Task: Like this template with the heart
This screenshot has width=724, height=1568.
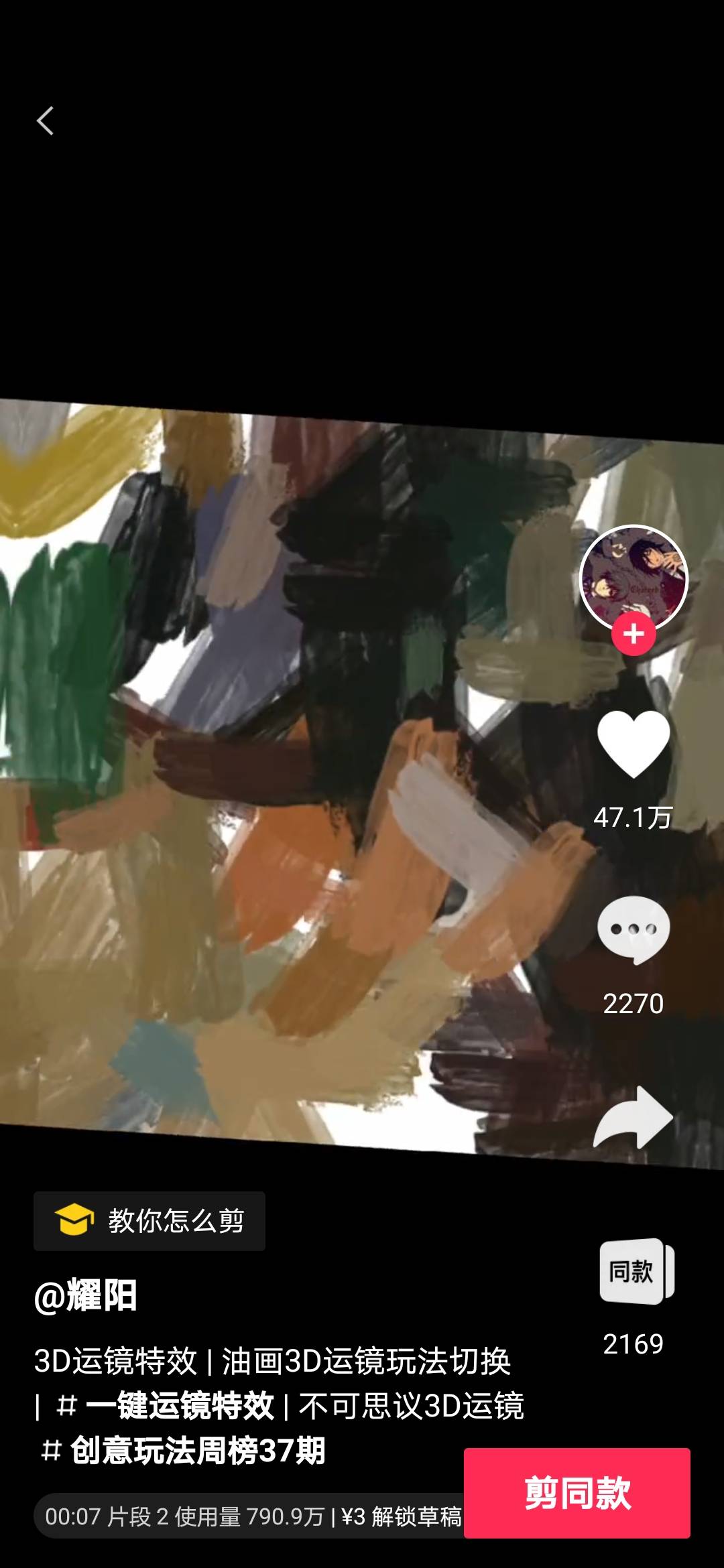Action: pyautogui.click(x=633, y=744)
